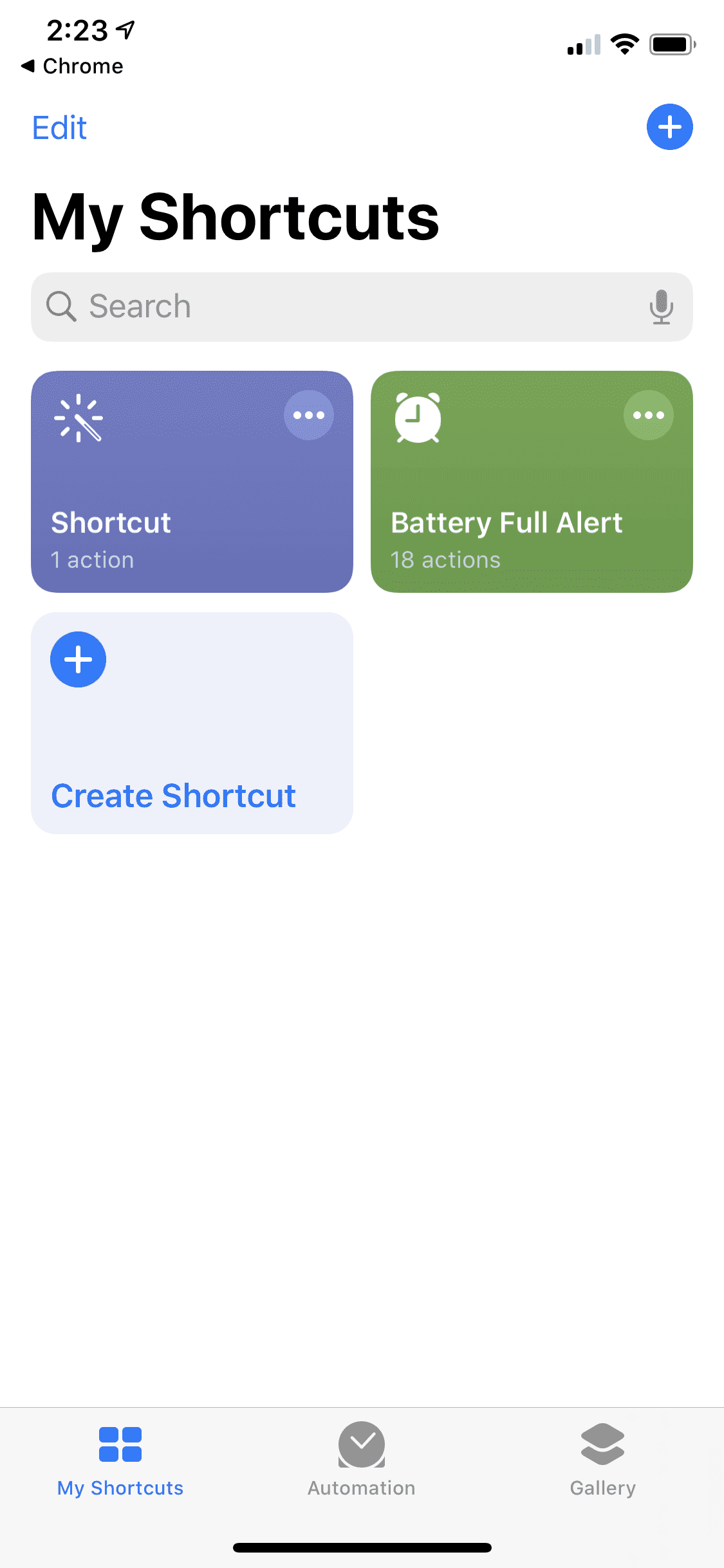Tap the magic wand icon on Shortcut card

pyautogui.click(x=79, y=420)
